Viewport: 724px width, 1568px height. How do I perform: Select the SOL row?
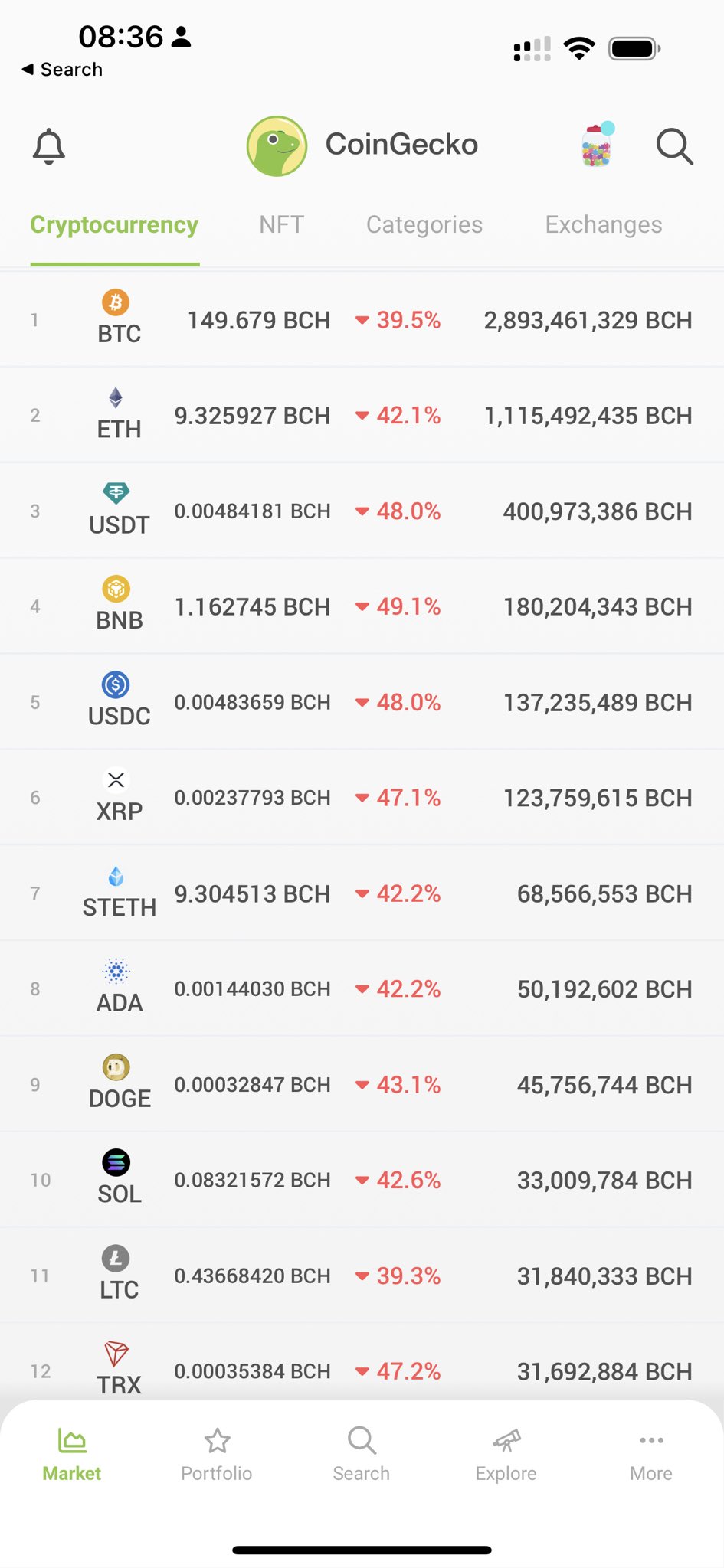(x=362, y=1180)
